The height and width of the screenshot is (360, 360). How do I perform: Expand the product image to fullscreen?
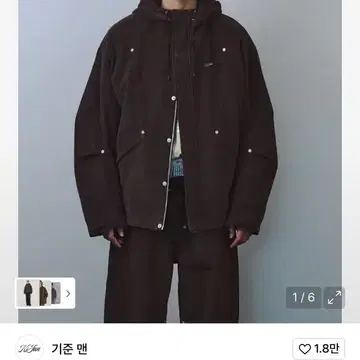(x=334, y=297)
